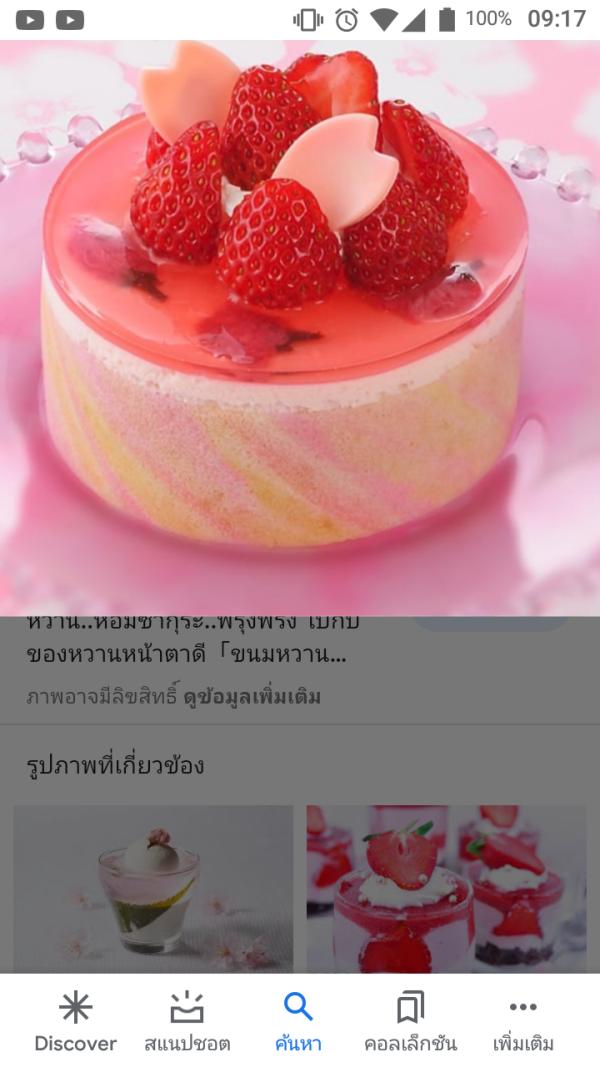Image resolution: width=600 pixels, height=1067 pixels.
Task: Open the คอลเล็กชัน collections tab
Action: click(x=410, y=1022)
